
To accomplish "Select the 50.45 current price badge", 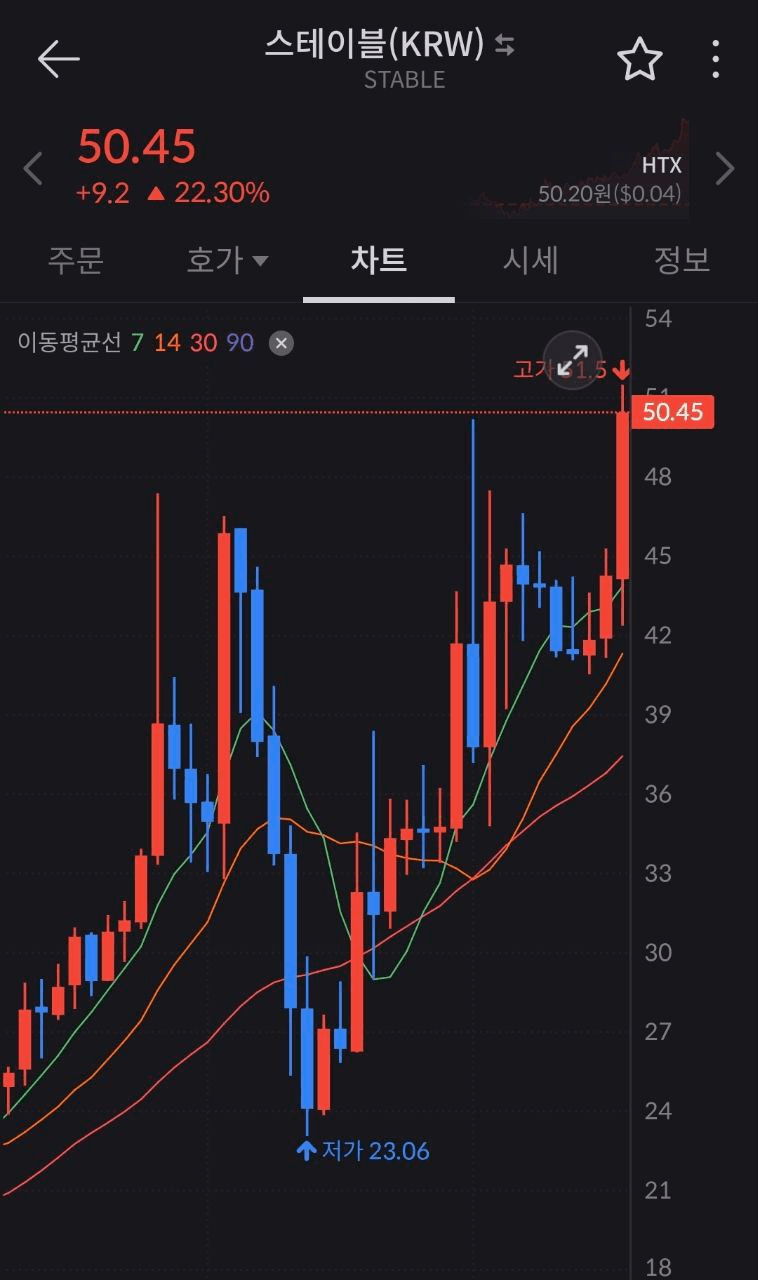I will pyautogui.click(x=674, y=411).
